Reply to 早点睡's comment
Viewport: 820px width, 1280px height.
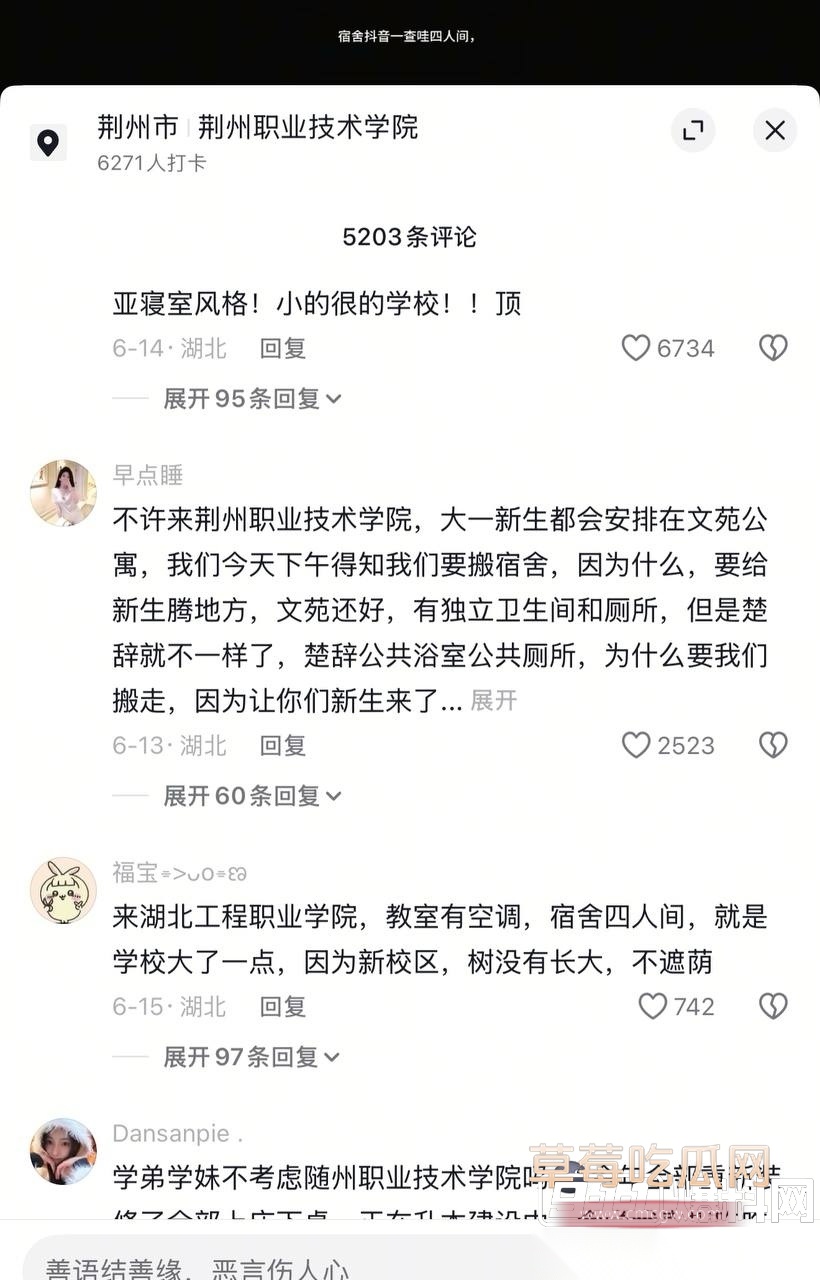pos(283,745)
